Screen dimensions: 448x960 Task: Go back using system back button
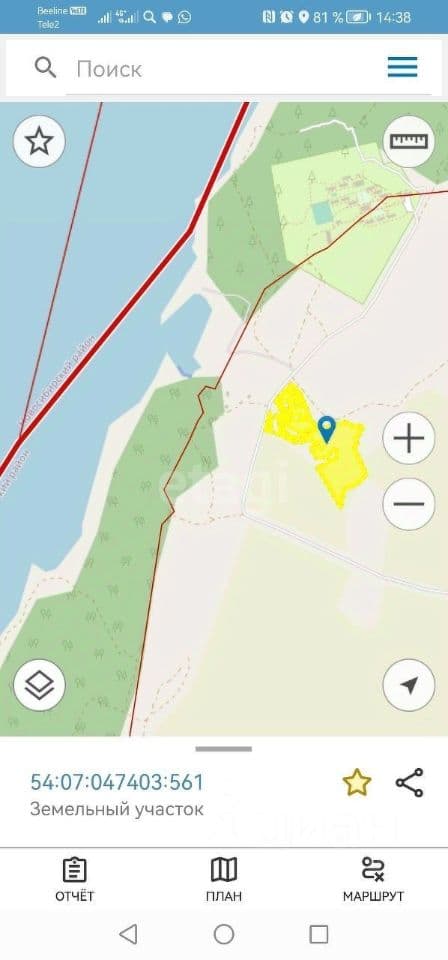click(128, 934)
